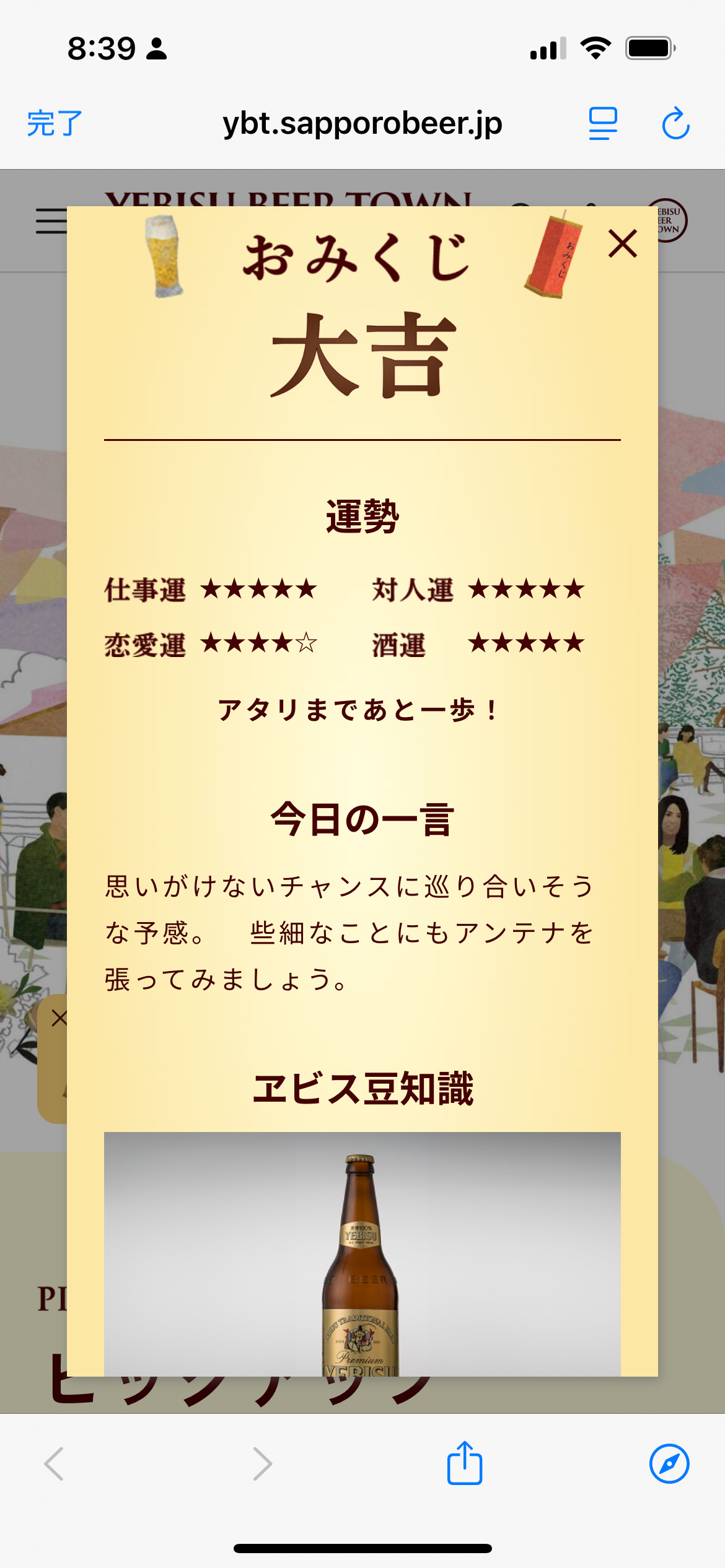Open the reader view icon
The image size is (725, 1568).
603,123
